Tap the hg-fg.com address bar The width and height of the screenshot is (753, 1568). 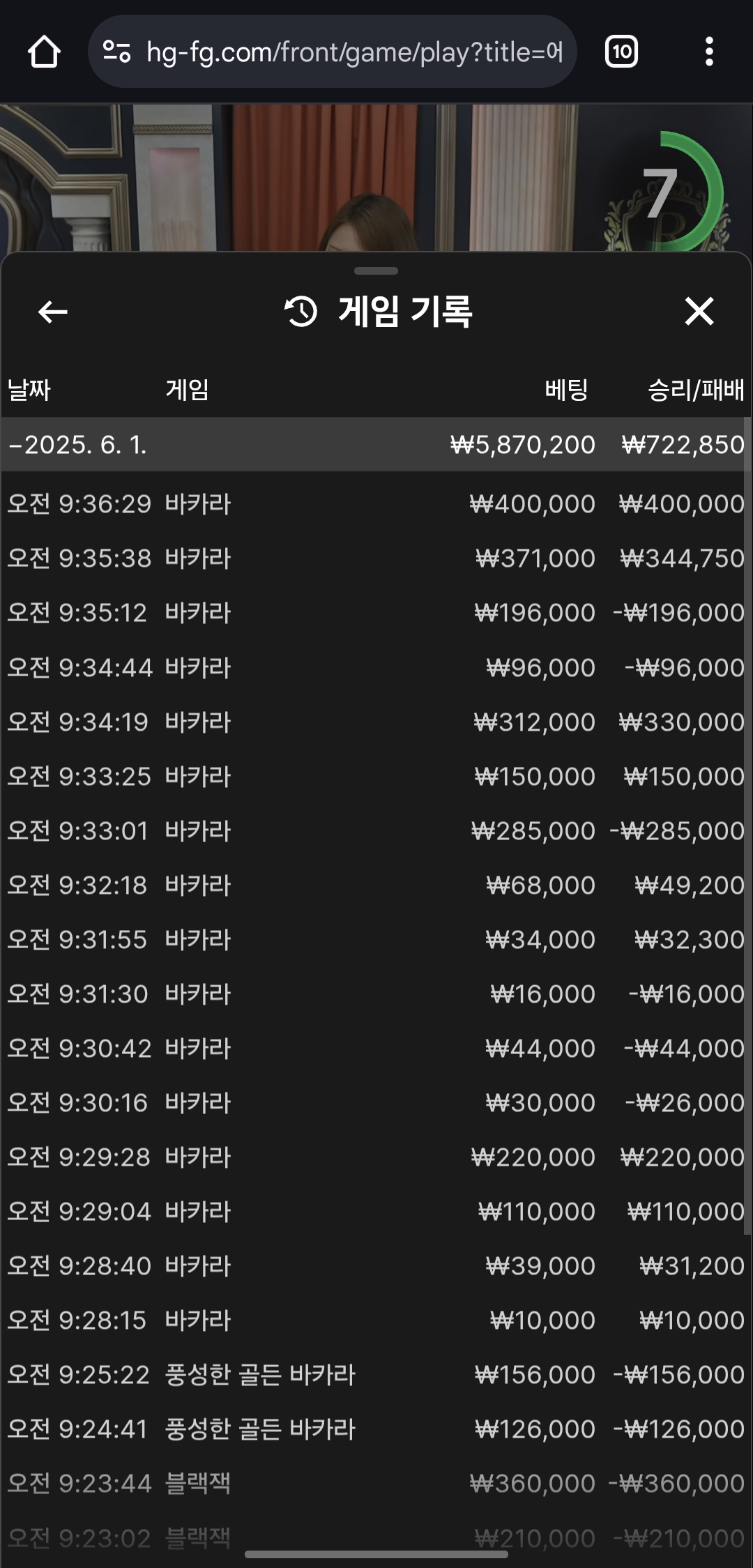click(333, 52)
